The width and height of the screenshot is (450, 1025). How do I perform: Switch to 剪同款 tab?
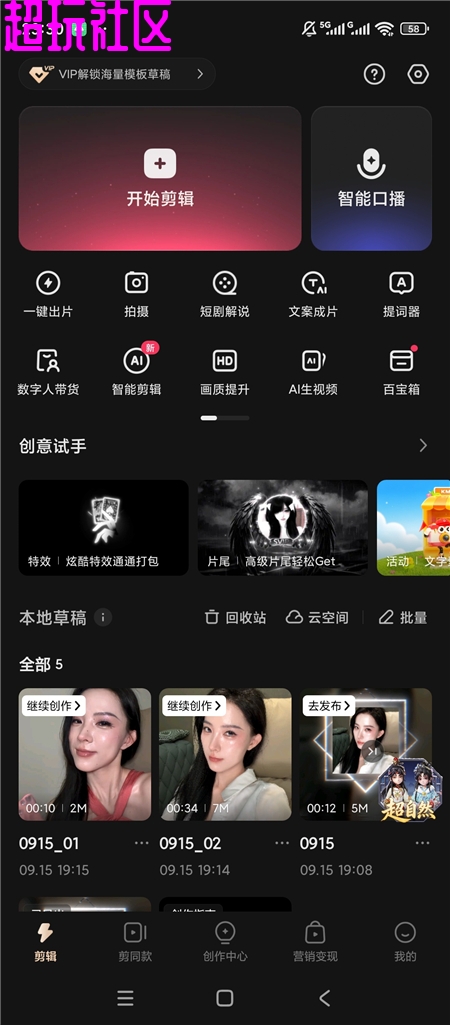[135, 942]
